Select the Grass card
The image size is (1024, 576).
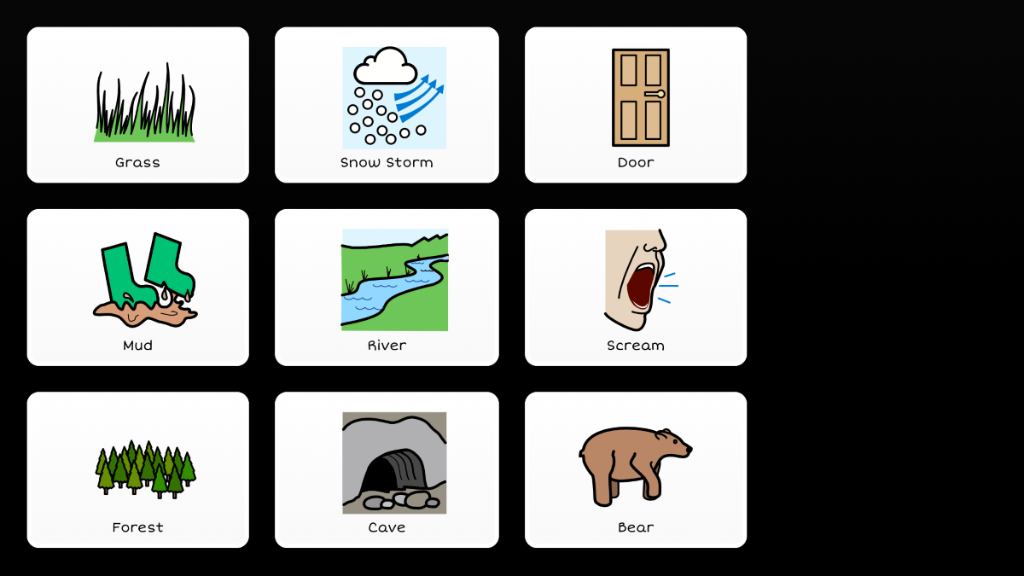point(138,105)
